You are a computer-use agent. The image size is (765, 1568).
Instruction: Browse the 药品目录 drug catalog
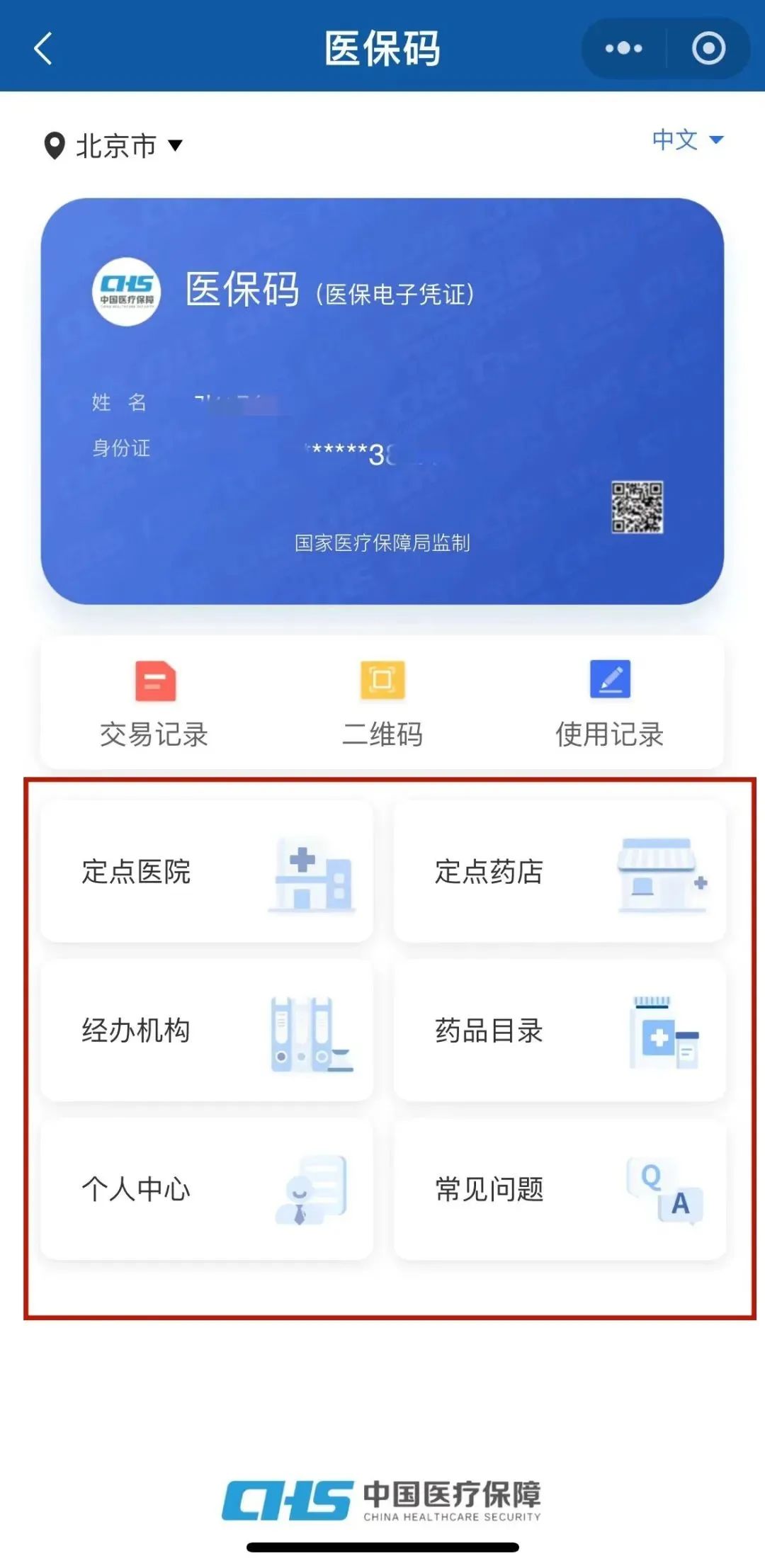(560, 1030)
